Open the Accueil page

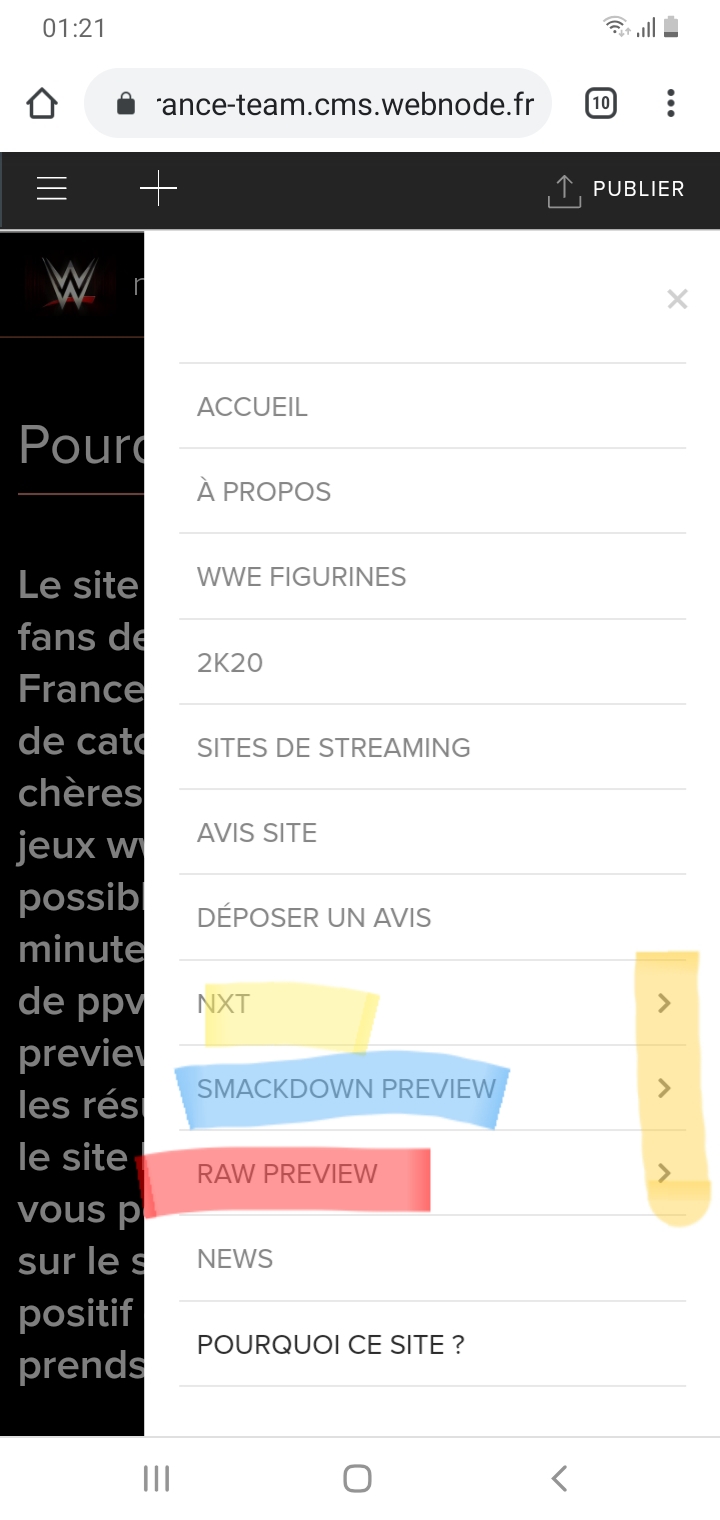[x=252, y=407]
